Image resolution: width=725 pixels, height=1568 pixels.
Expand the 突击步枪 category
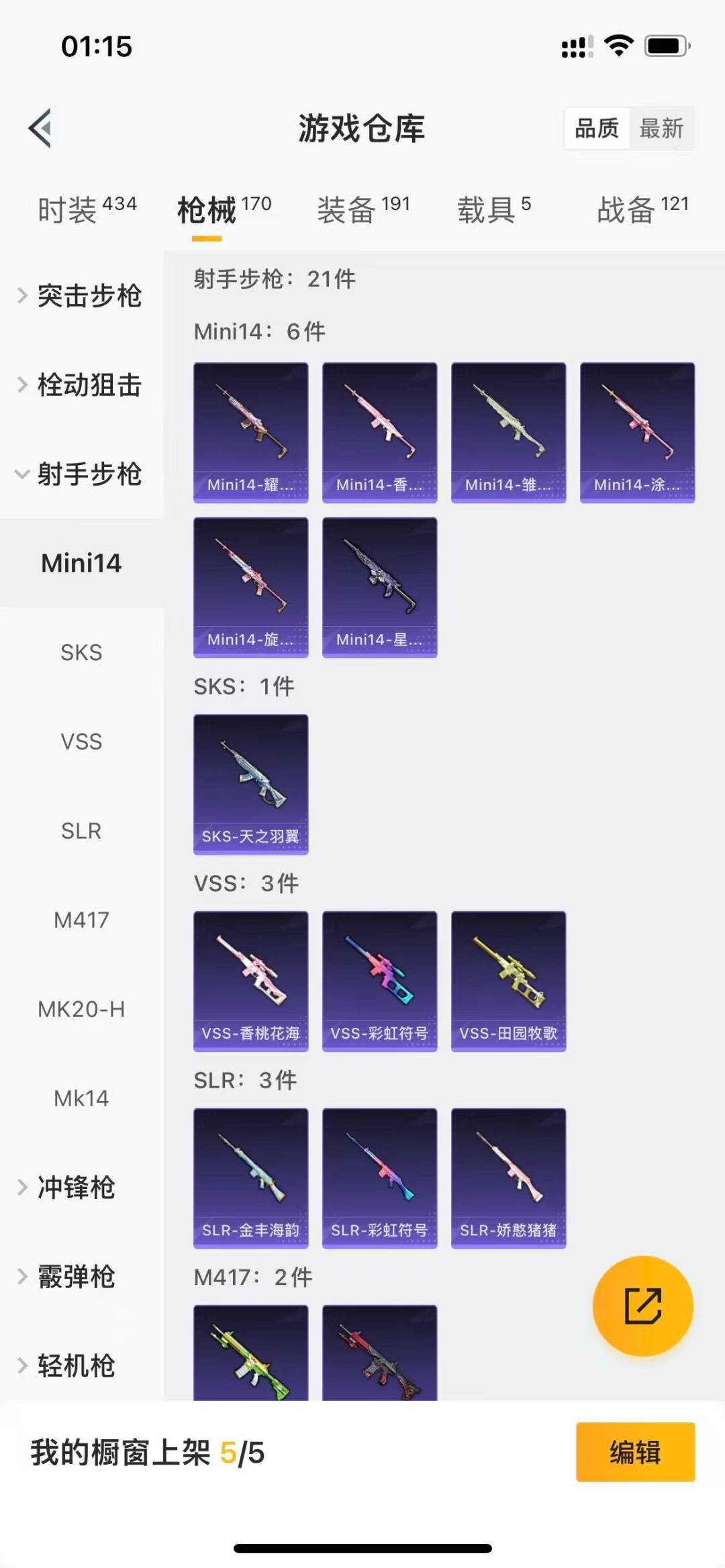coord(81,296)
